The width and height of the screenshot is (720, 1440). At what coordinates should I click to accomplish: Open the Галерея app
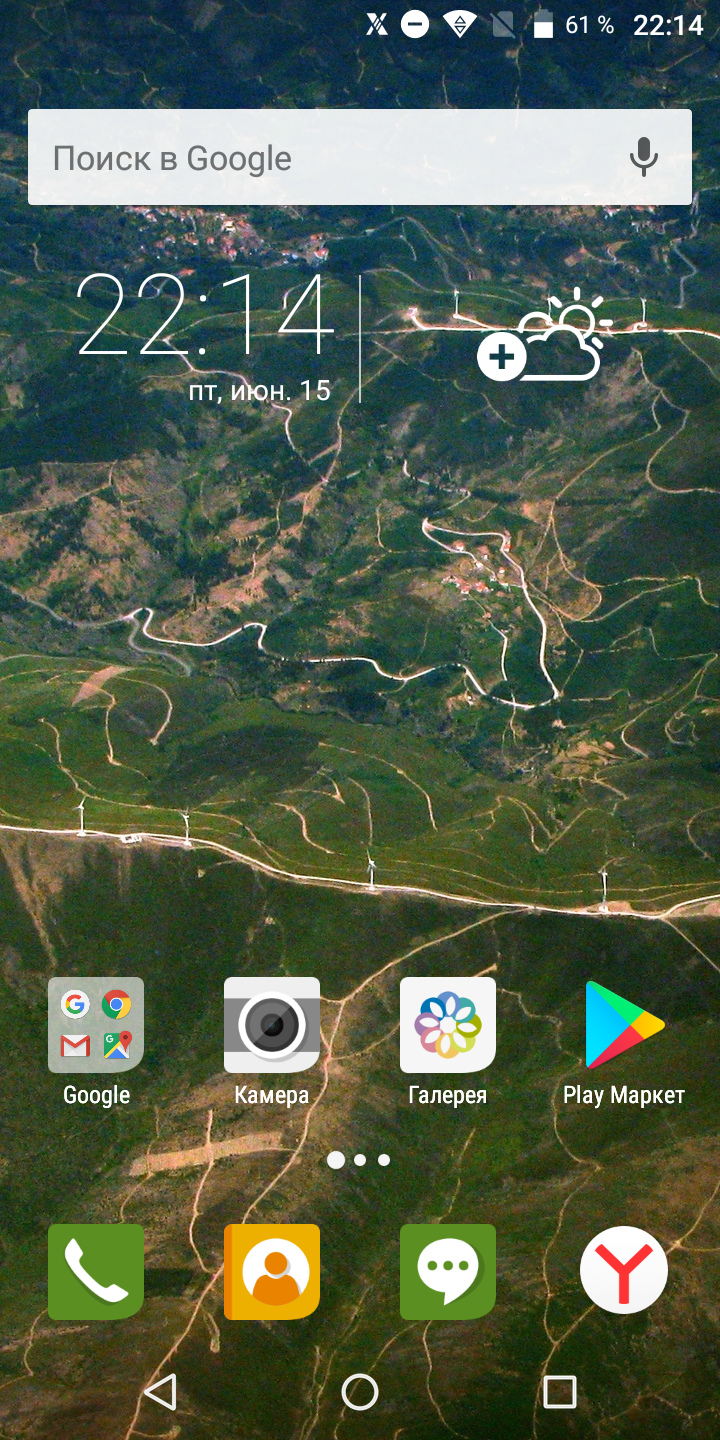pos(448,1025)
